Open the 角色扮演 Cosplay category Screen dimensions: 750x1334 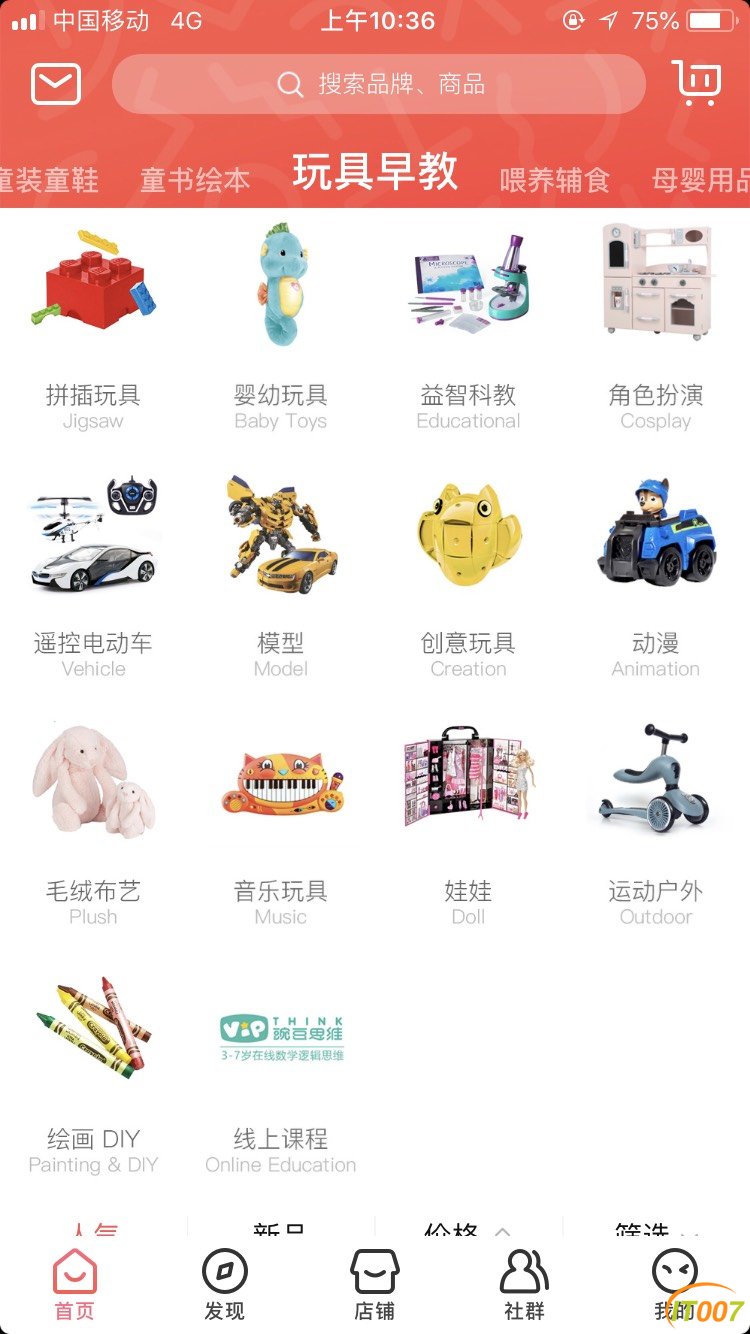(656, 330)
